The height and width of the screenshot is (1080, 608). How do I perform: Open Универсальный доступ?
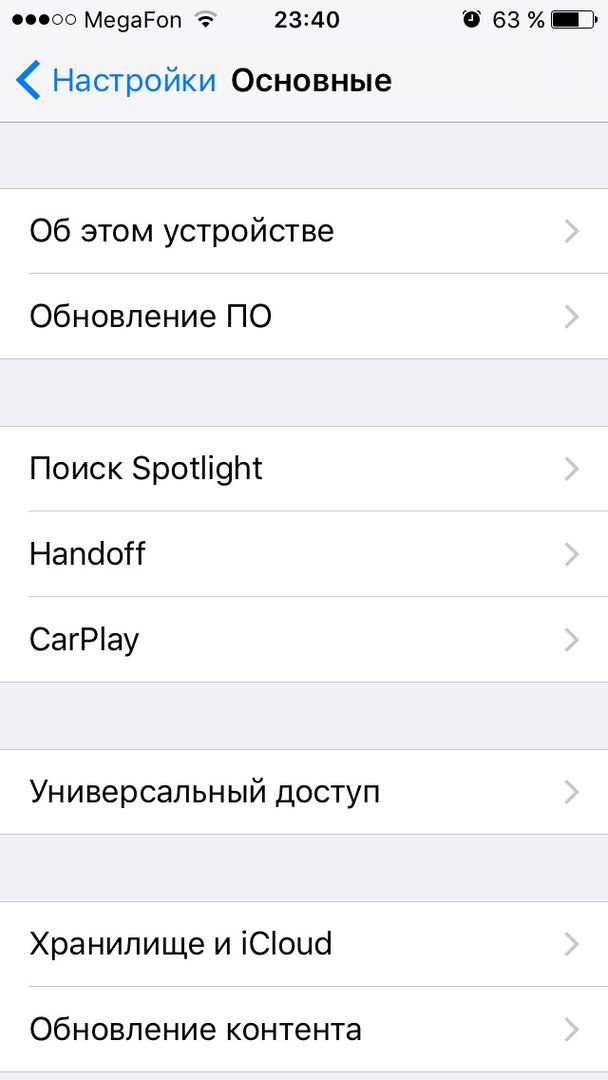tap(304, 792)
